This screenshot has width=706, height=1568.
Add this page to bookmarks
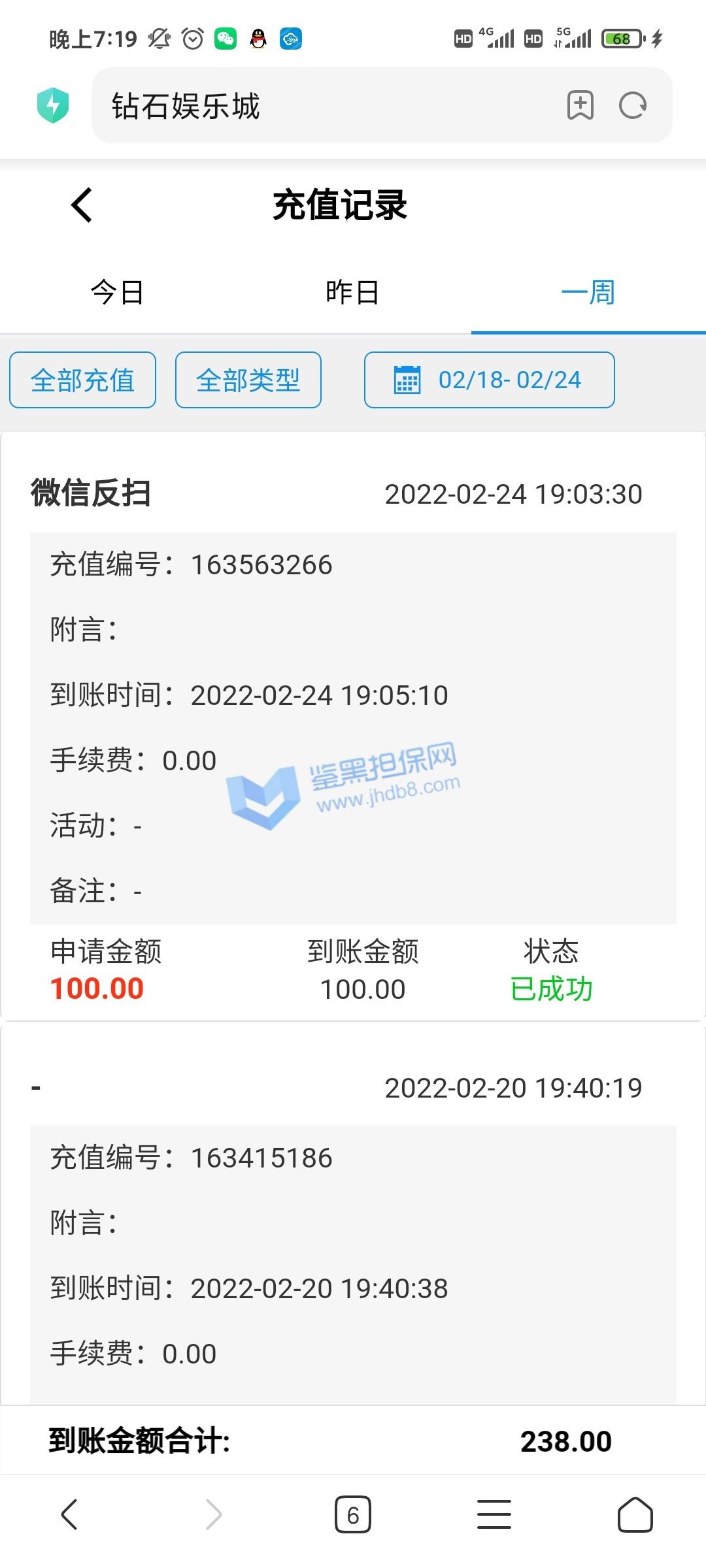(x=580, y=105)
